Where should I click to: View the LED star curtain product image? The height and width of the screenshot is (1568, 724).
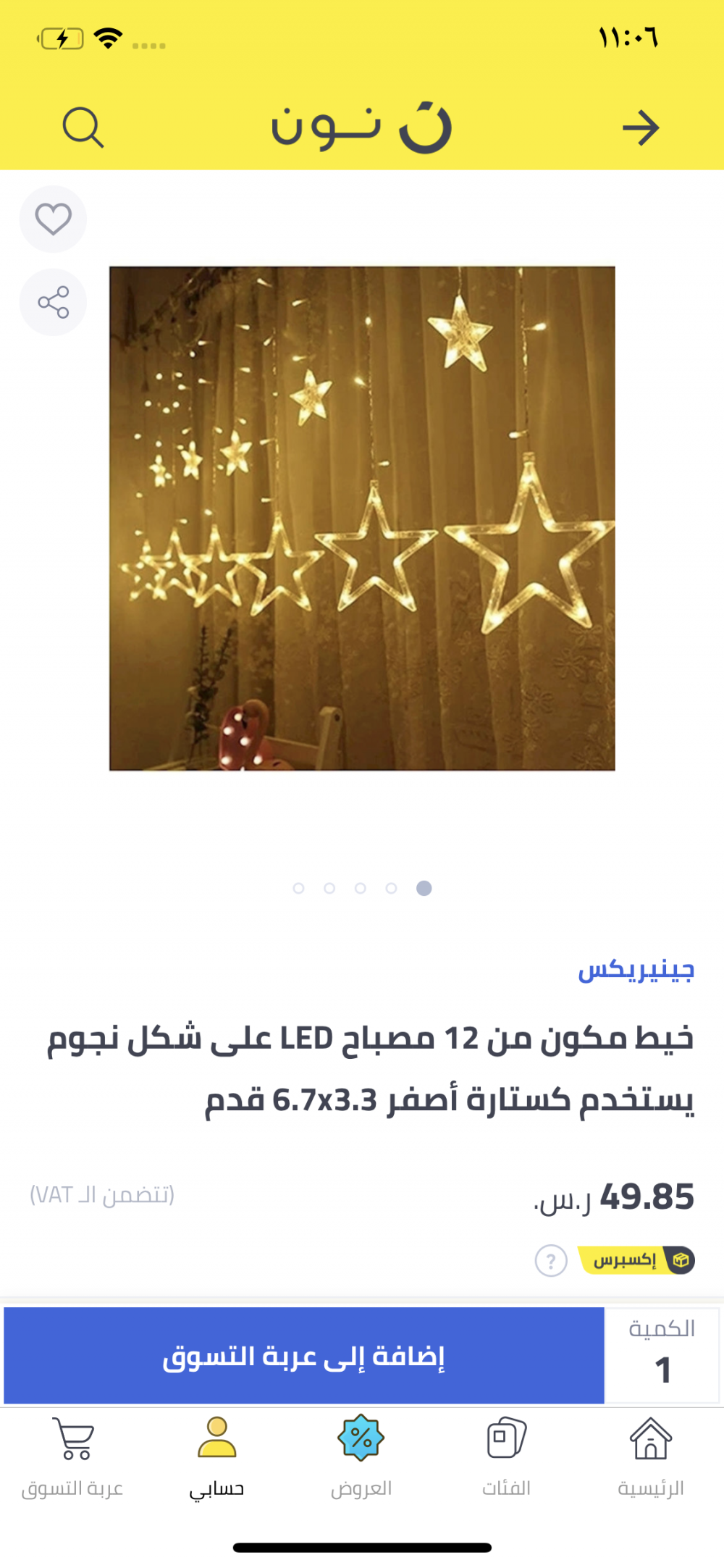coord(362,519)
